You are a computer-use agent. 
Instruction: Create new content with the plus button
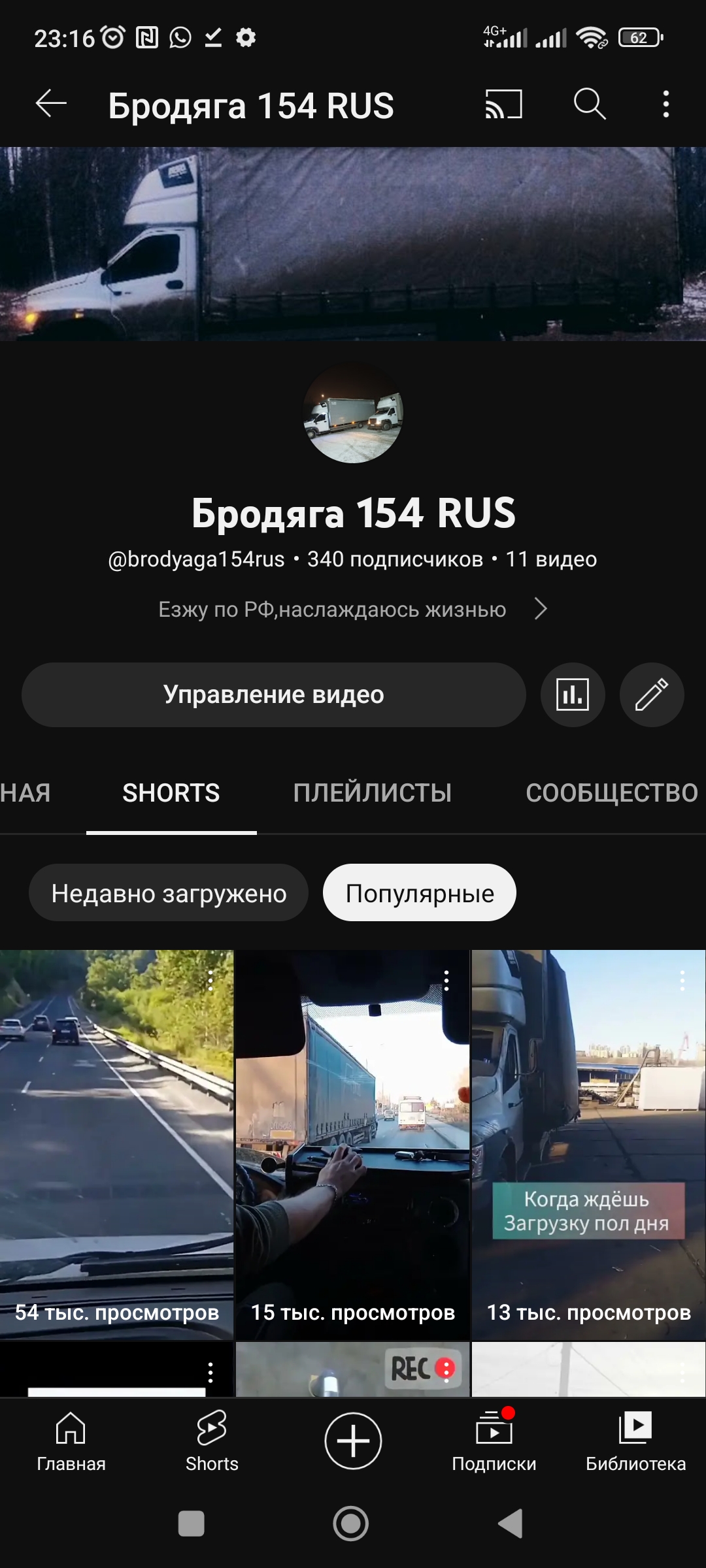[353, 1441]
